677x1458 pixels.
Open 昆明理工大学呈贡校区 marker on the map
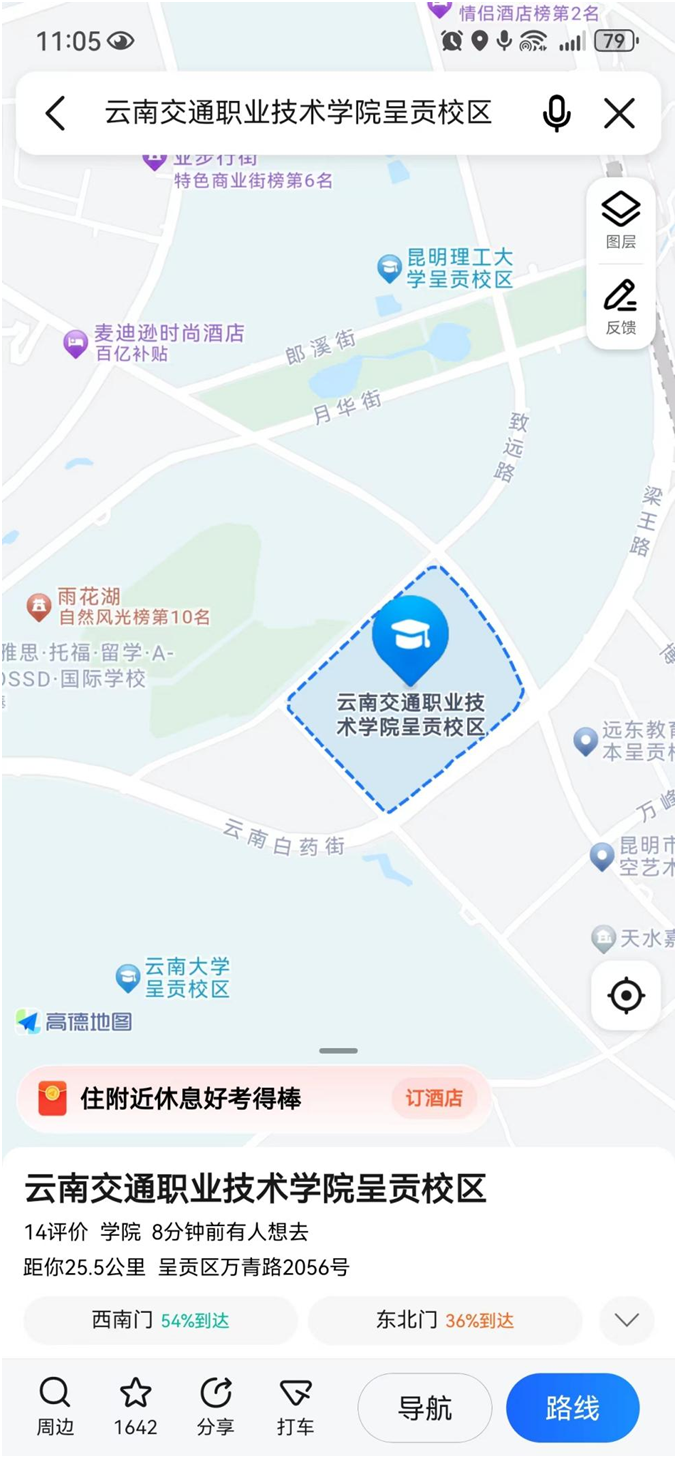(x=390, y=268)
